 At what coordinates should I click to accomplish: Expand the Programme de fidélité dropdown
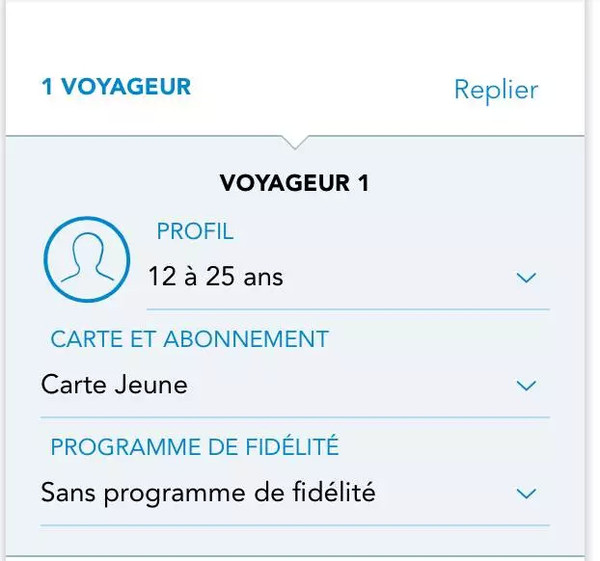coord(526,494)
